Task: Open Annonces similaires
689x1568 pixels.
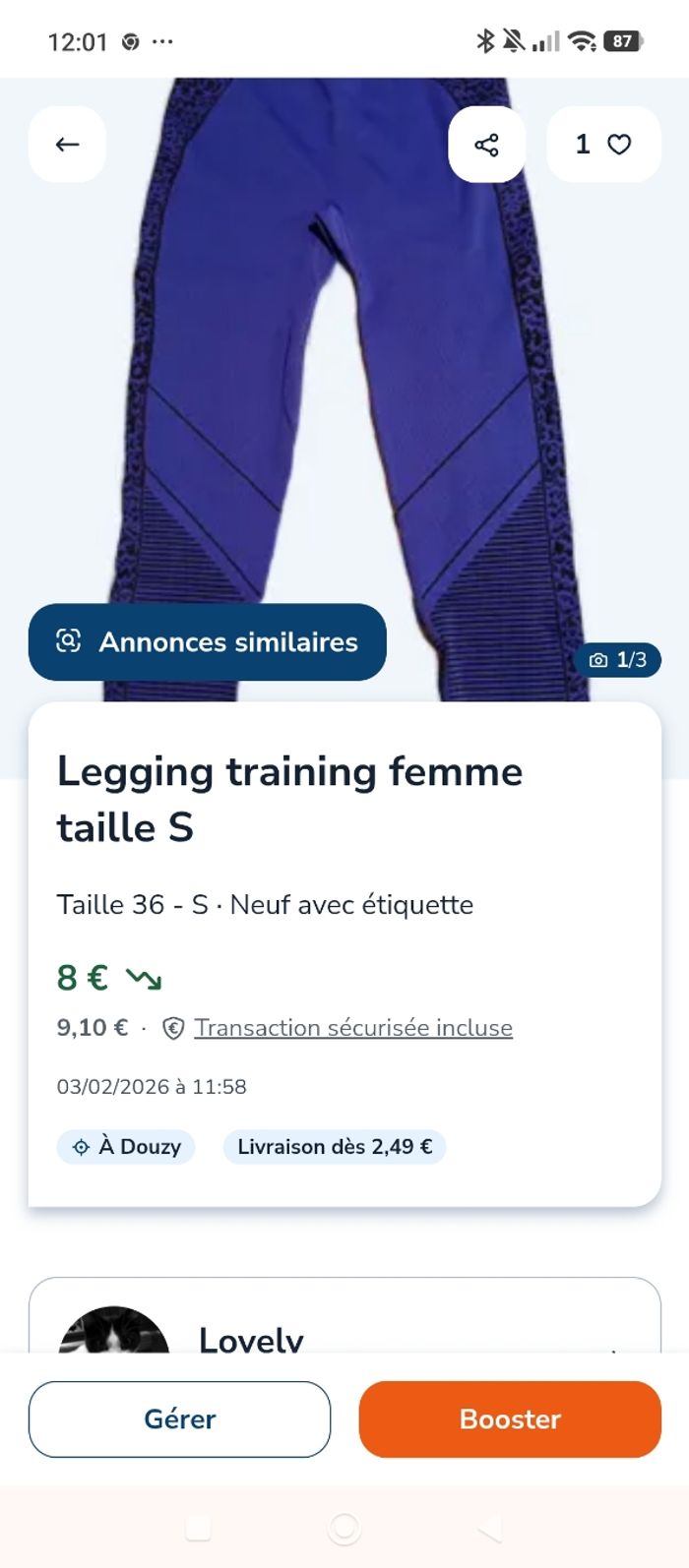Action: (207, 642)
